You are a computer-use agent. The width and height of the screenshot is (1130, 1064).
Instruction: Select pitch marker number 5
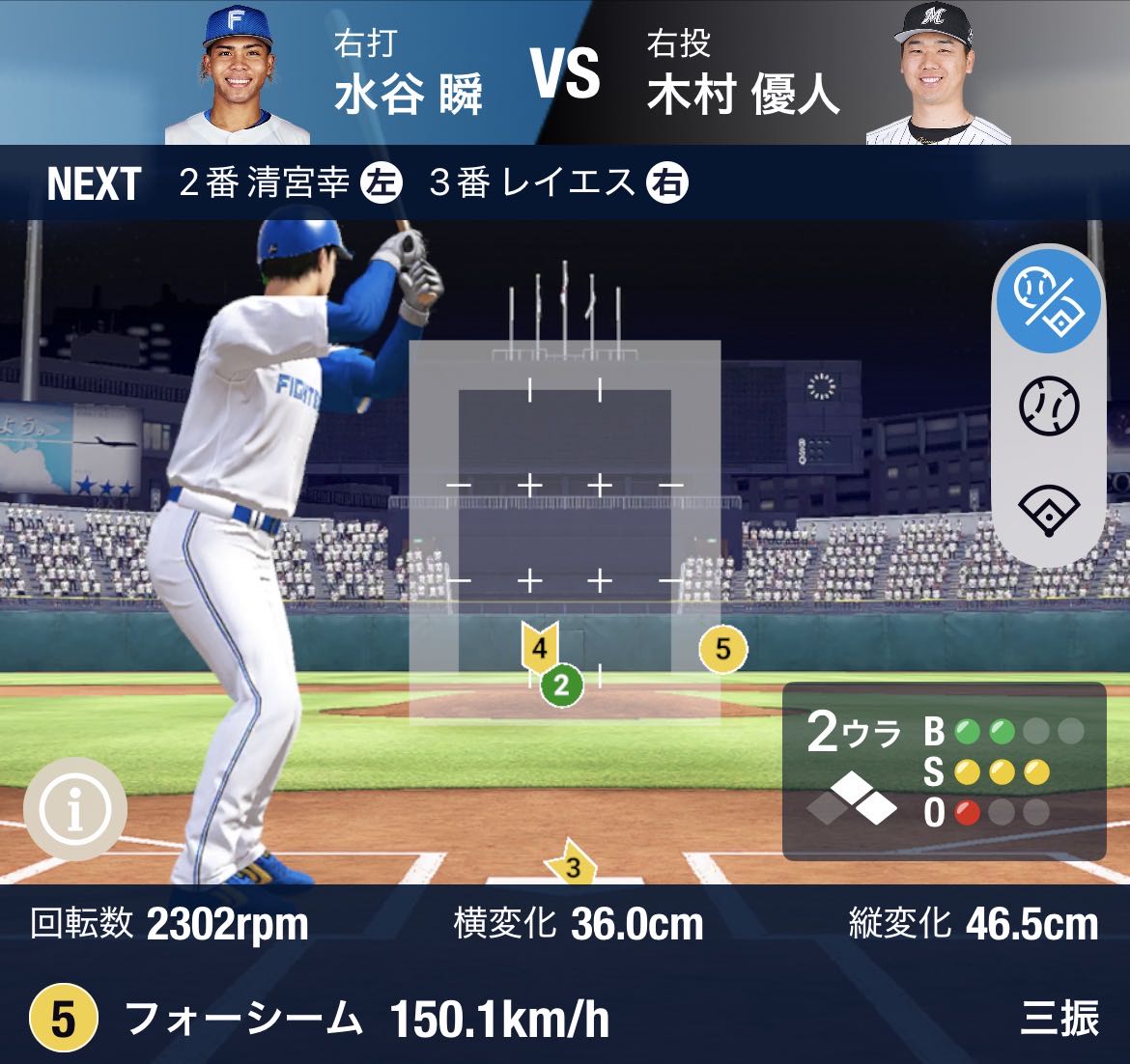pos(723,649)
